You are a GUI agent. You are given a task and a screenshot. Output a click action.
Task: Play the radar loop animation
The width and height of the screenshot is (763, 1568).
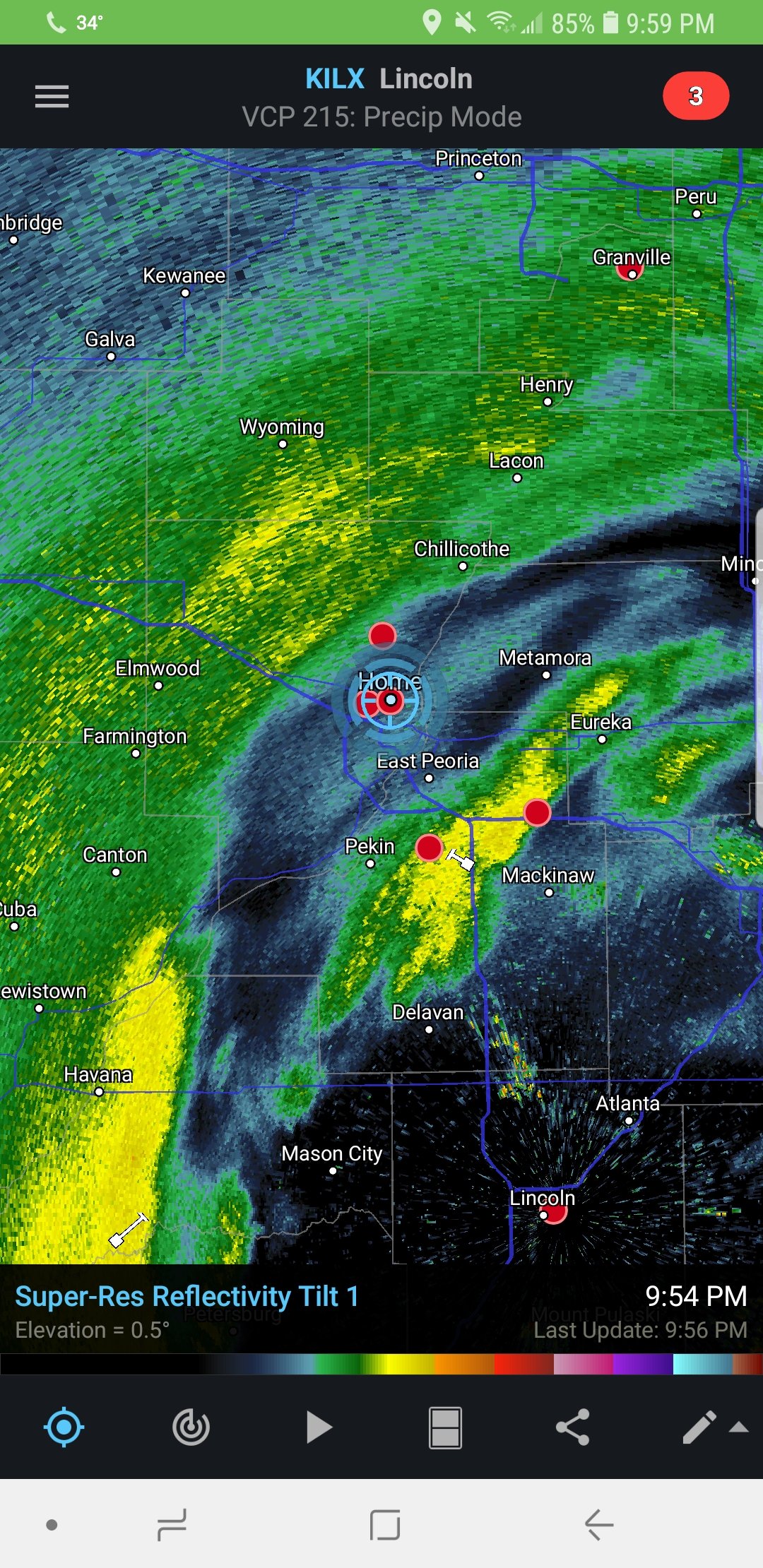319,1427
